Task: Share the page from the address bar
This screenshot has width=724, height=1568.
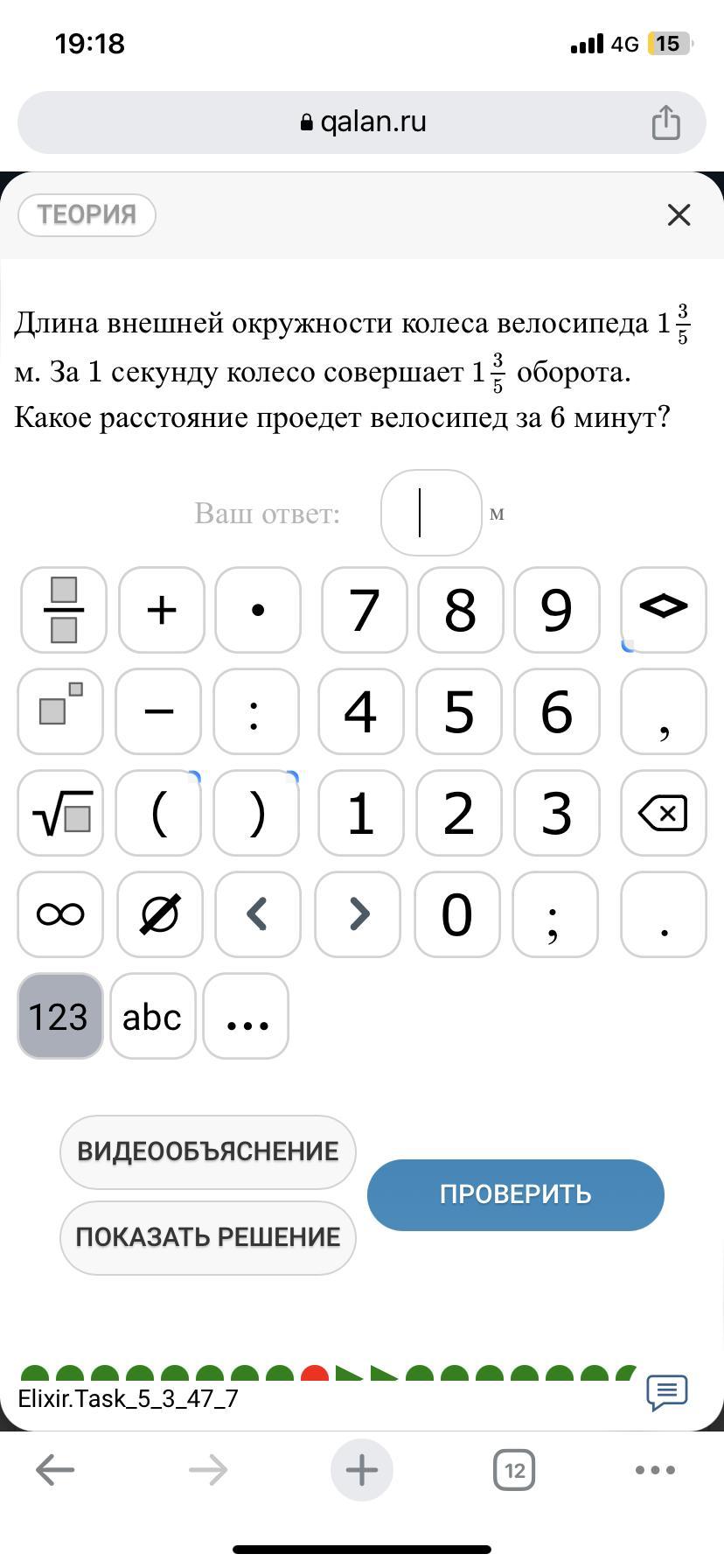Action: point(665,122)
